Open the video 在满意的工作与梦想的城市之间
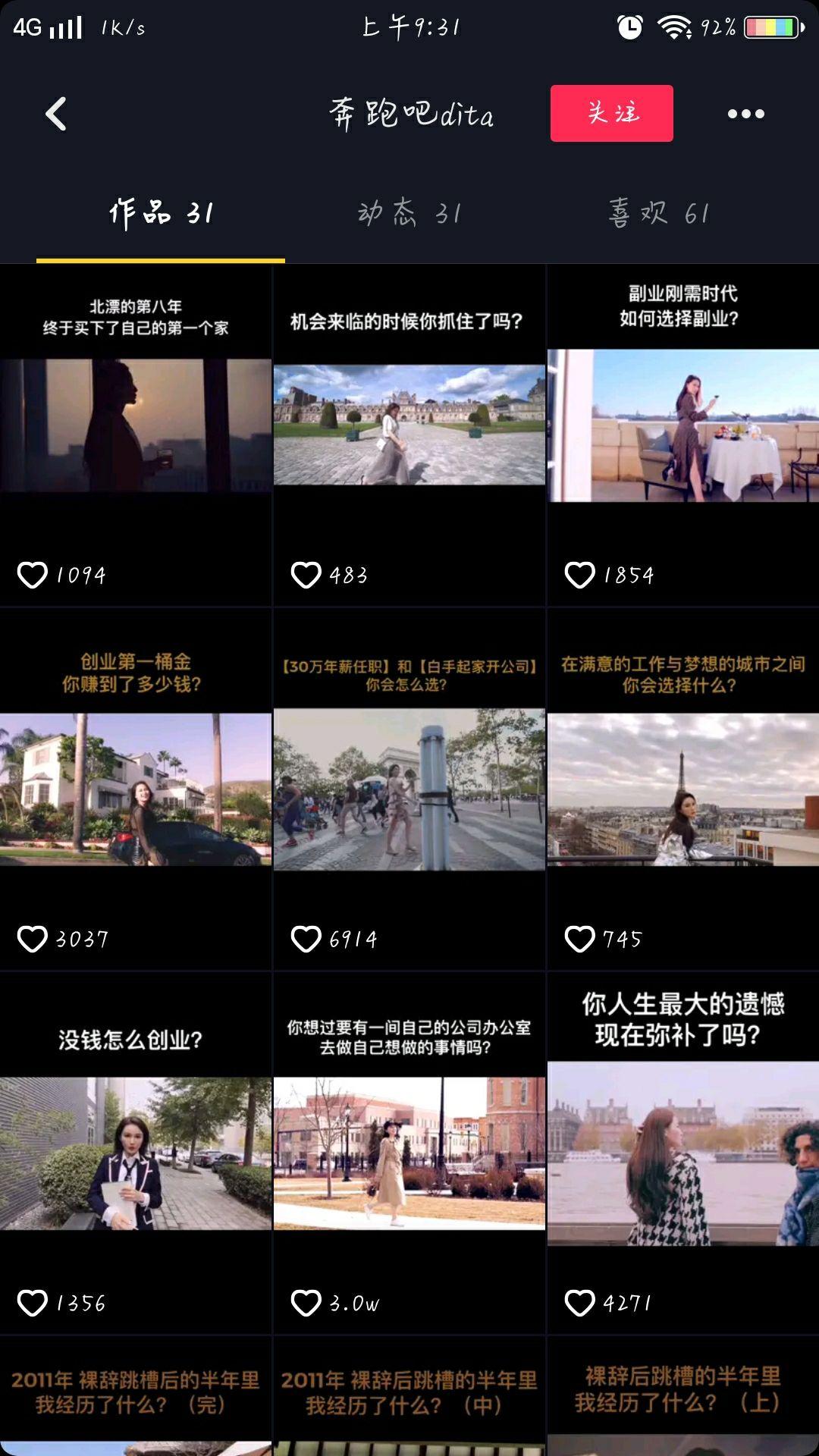Screen dimensions: 819x1456 coord(682,789)
